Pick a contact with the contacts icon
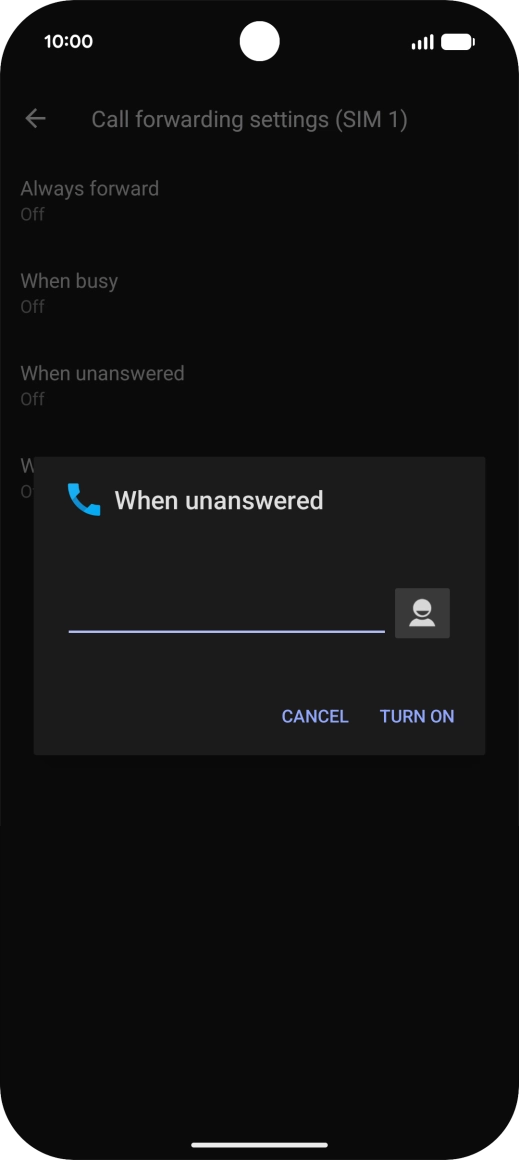The image size is (519, 1160). (422, 613)
